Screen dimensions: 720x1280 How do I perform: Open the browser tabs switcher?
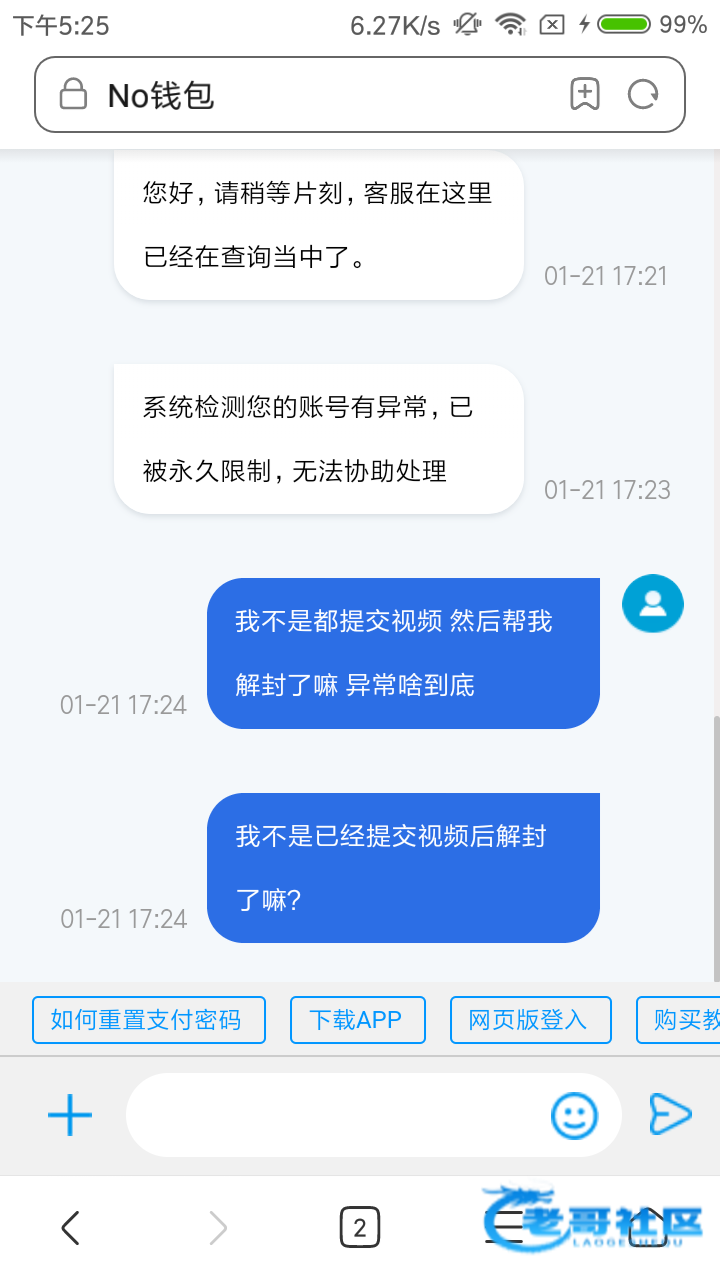pos(360,1227)
